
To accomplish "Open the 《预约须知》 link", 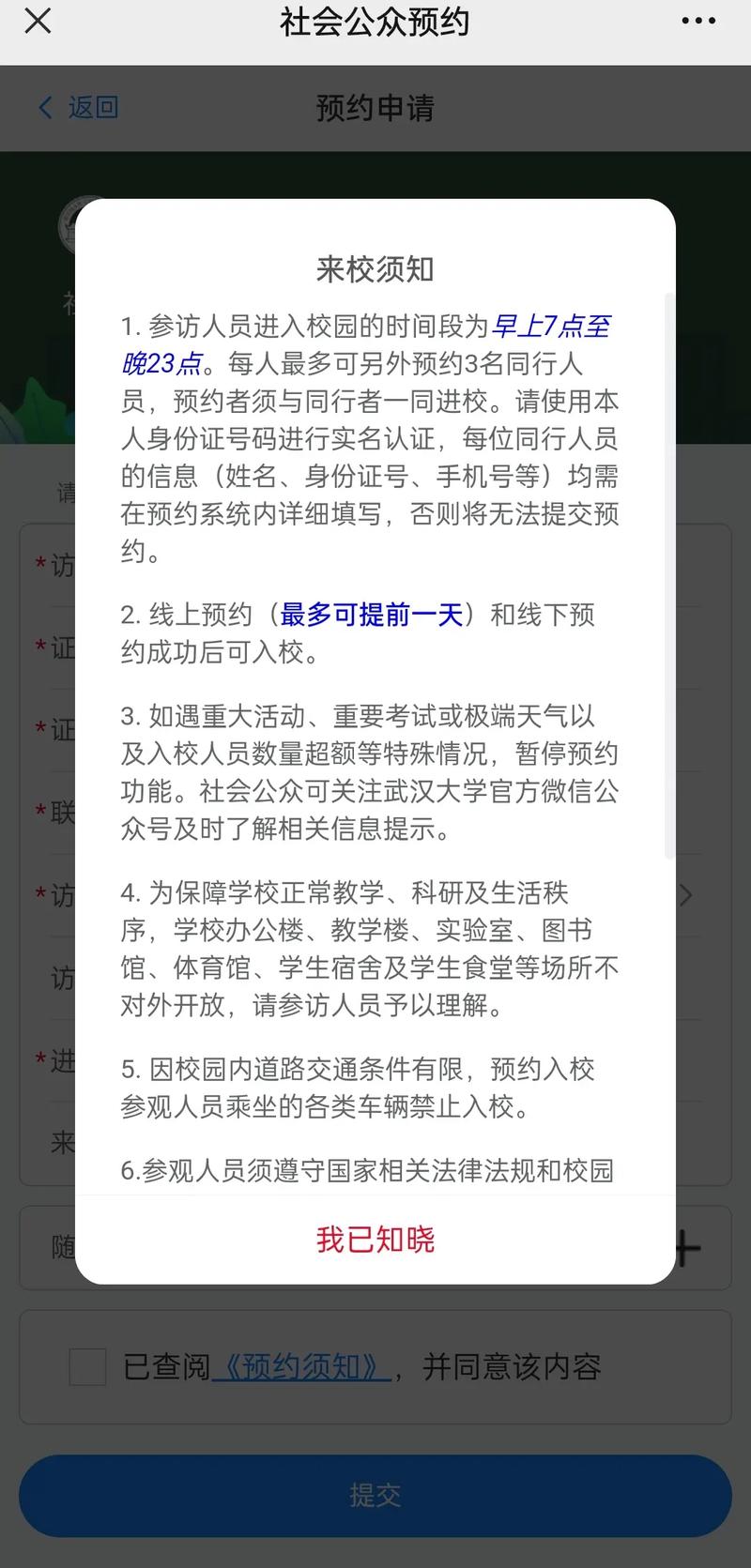I will [x=301, y=1366].
